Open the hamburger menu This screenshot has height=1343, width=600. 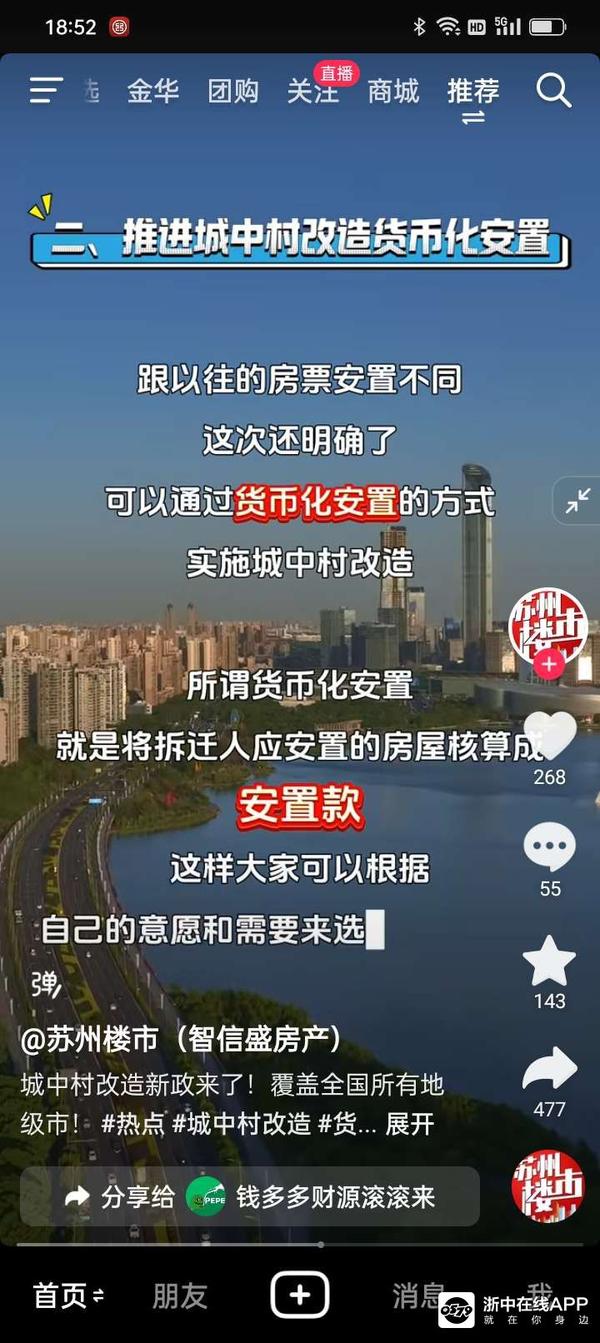coord(45,91)
